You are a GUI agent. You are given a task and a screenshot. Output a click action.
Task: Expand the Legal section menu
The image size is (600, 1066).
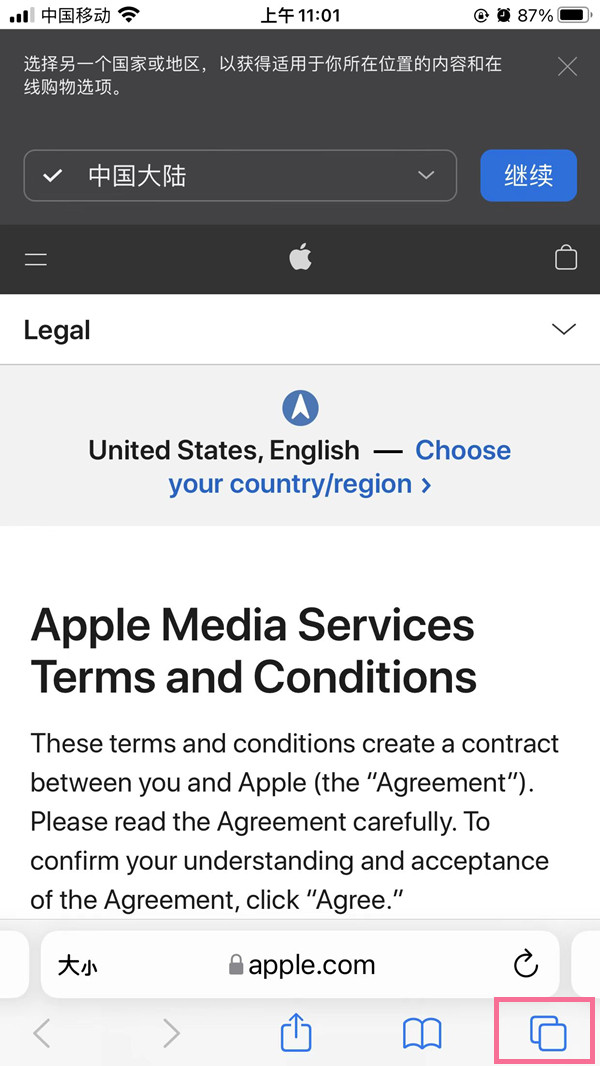564,330
